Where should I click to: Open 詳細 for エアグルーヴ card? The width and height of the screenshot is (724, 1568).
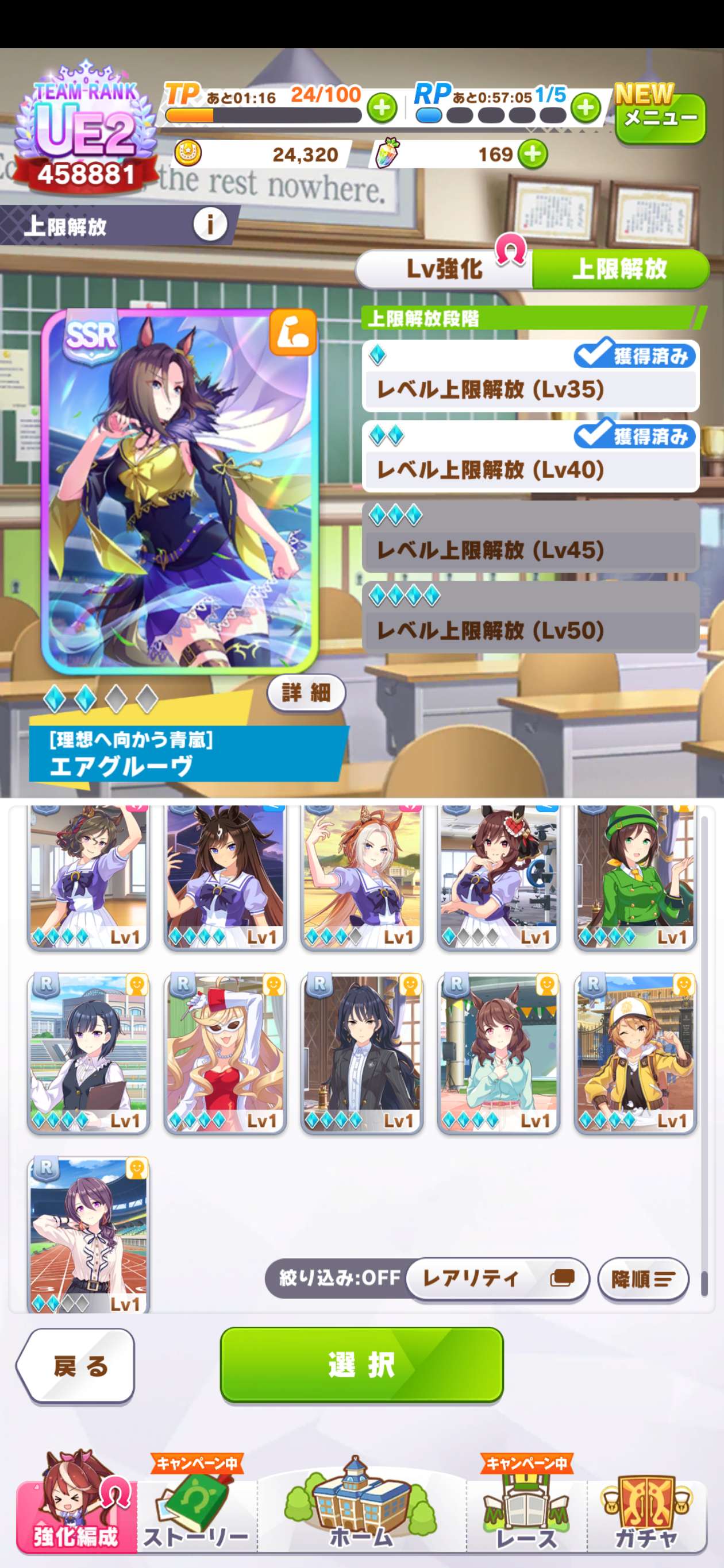306,692
